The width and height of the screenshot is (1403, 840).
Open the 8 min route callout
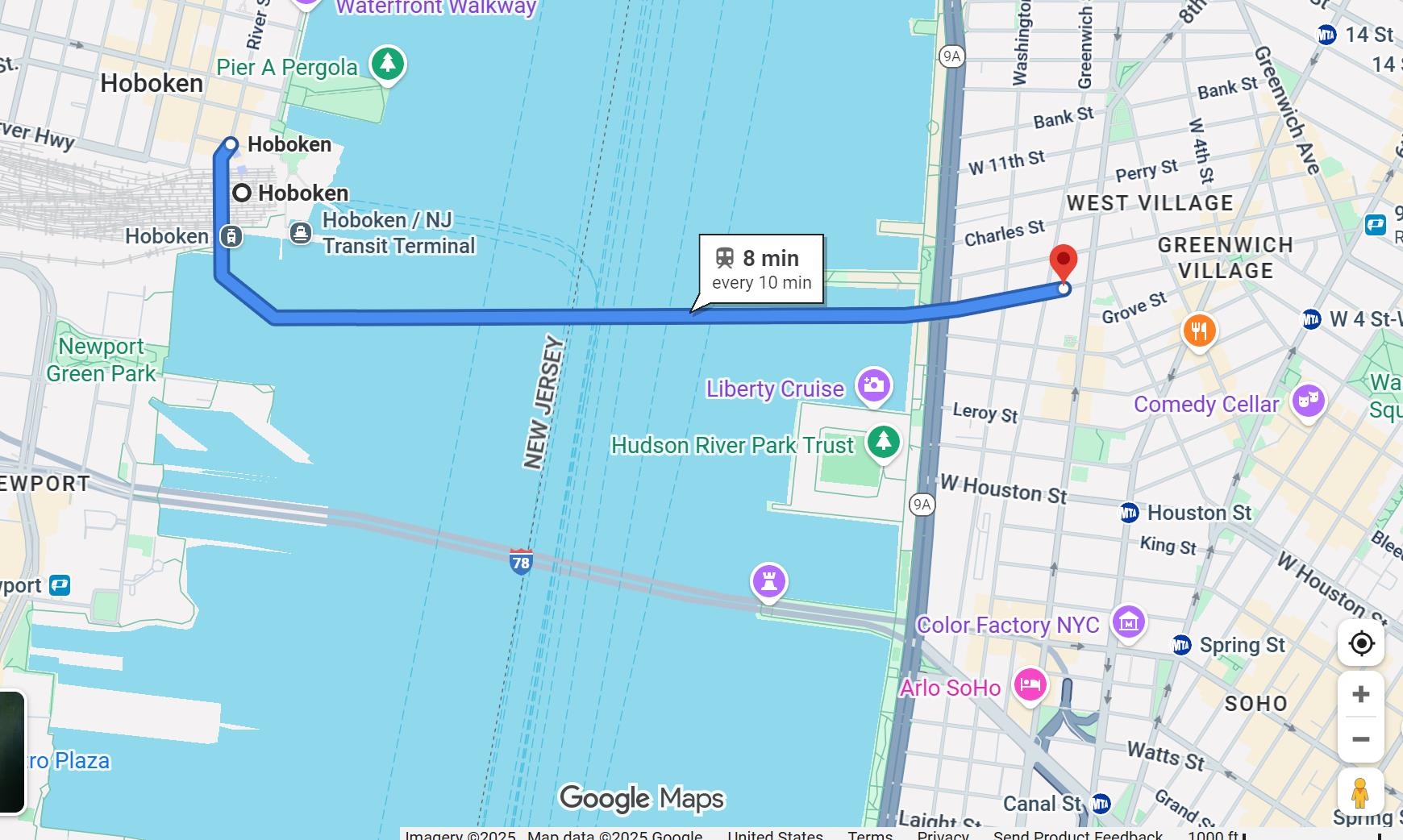tap(761, 269)
